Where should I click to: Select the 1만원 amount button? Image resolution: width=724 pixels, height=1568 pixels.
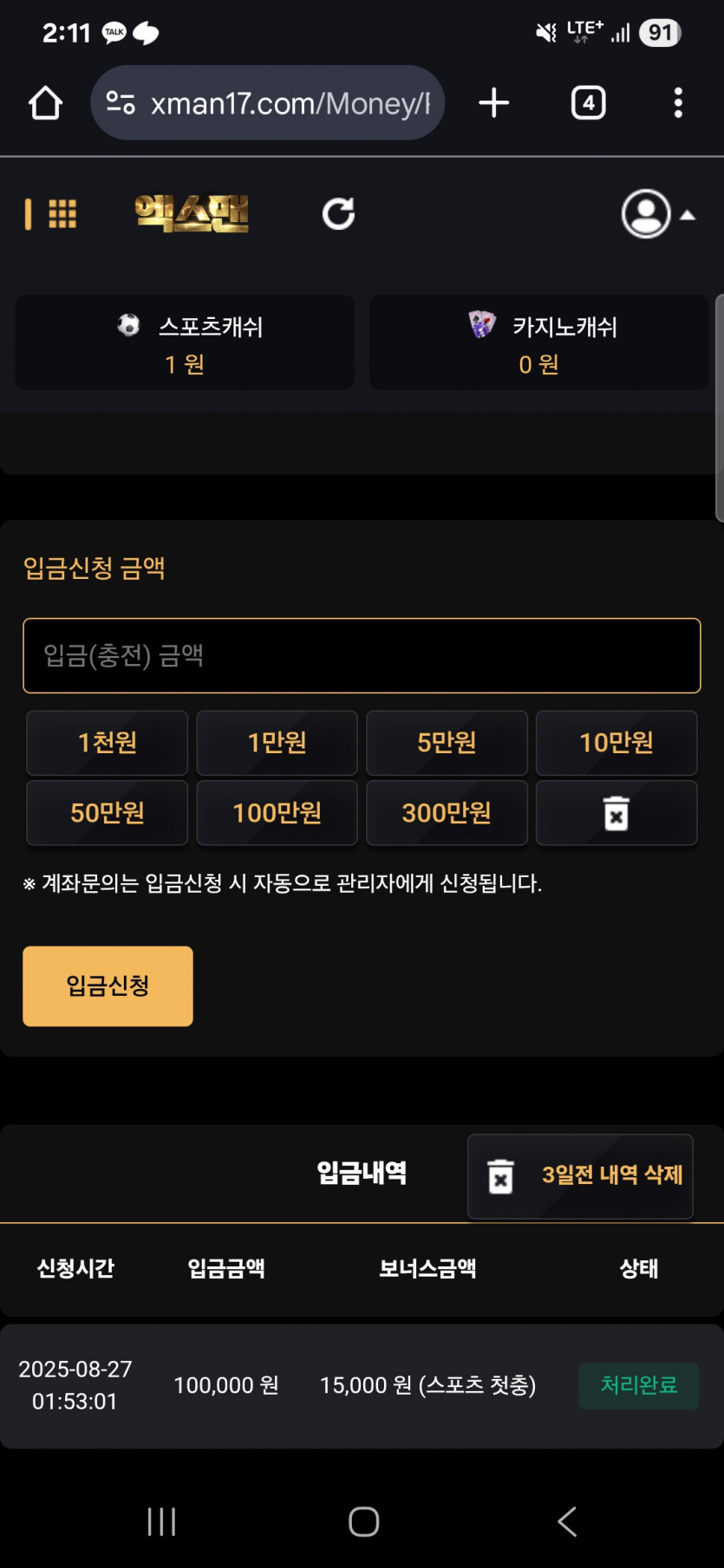point(277,743)
